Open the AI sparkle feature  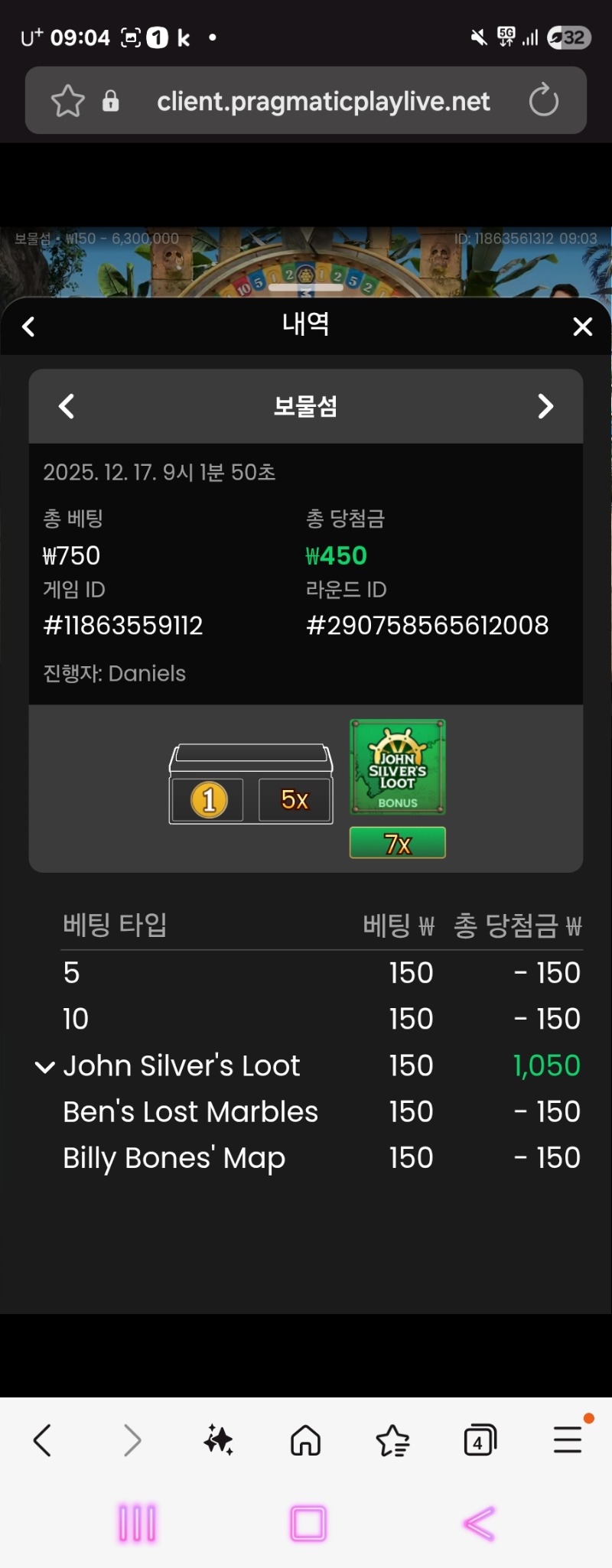(219, 1440)
